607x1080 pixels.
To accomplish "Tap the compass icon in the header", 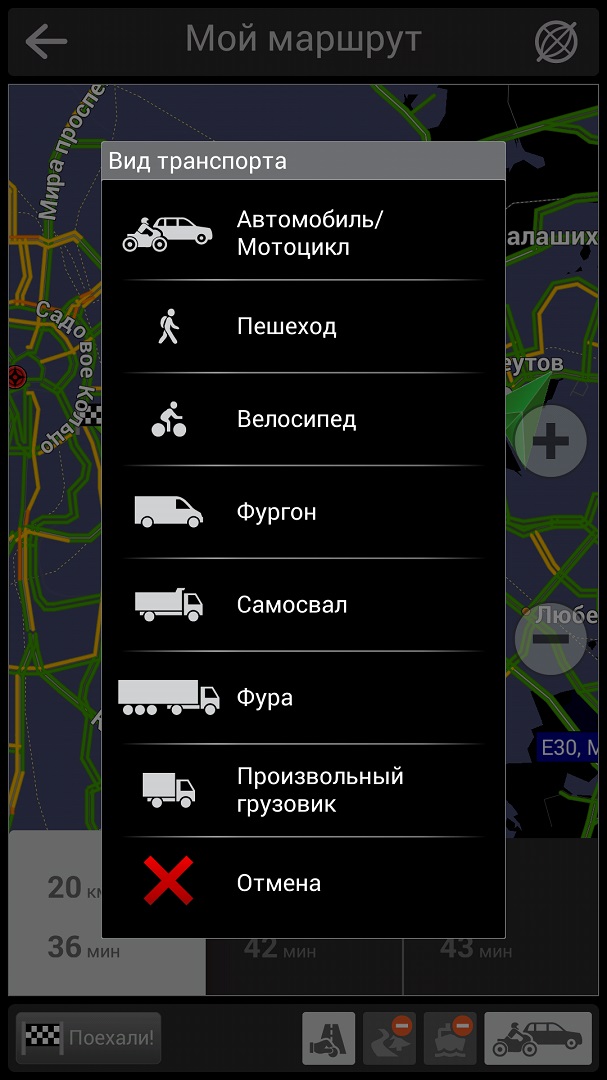I will pos(556,41).
